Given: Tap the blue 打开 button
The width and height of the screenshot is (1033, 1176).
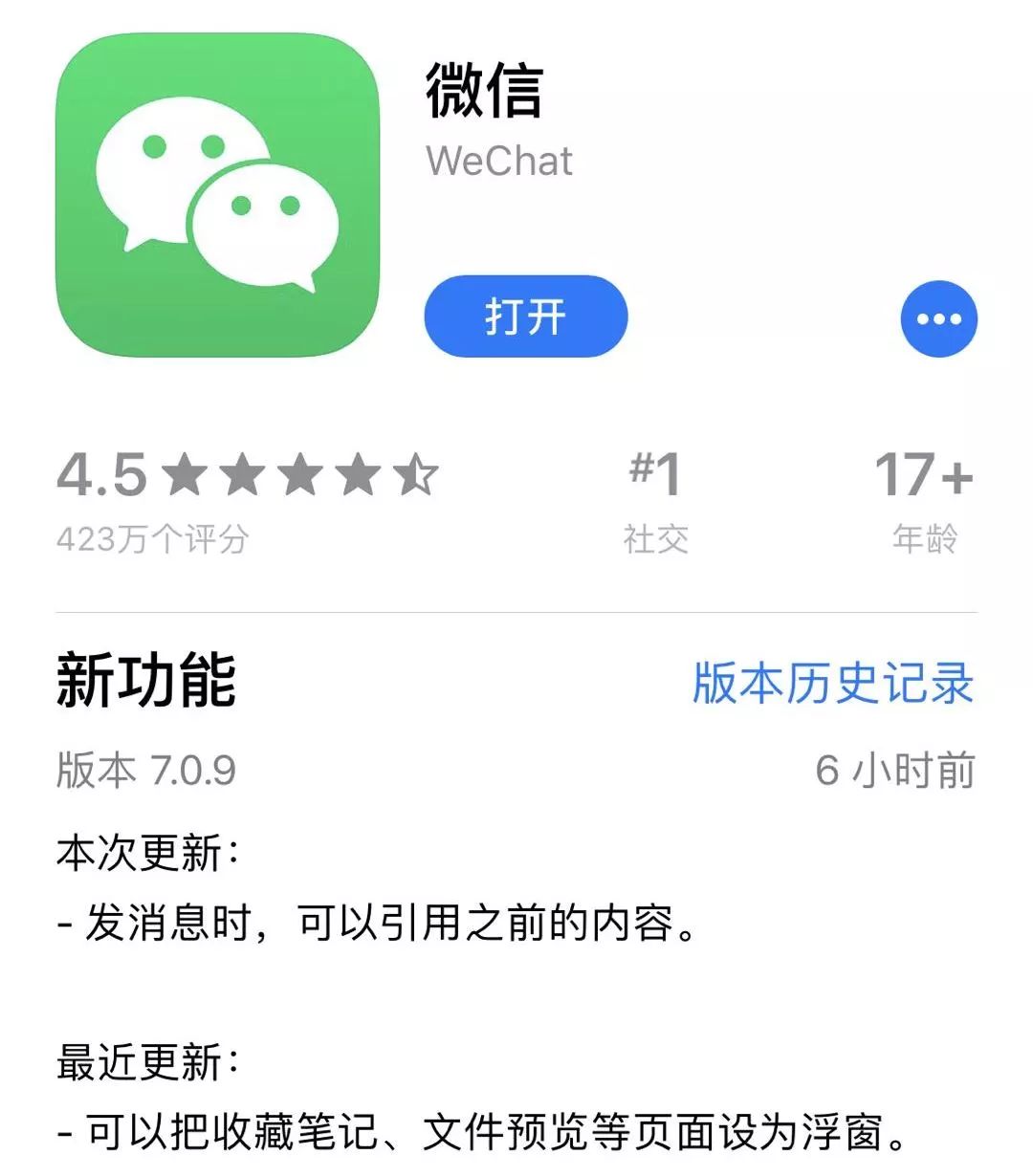Looking at the screenshot, I should pos(526,316).
